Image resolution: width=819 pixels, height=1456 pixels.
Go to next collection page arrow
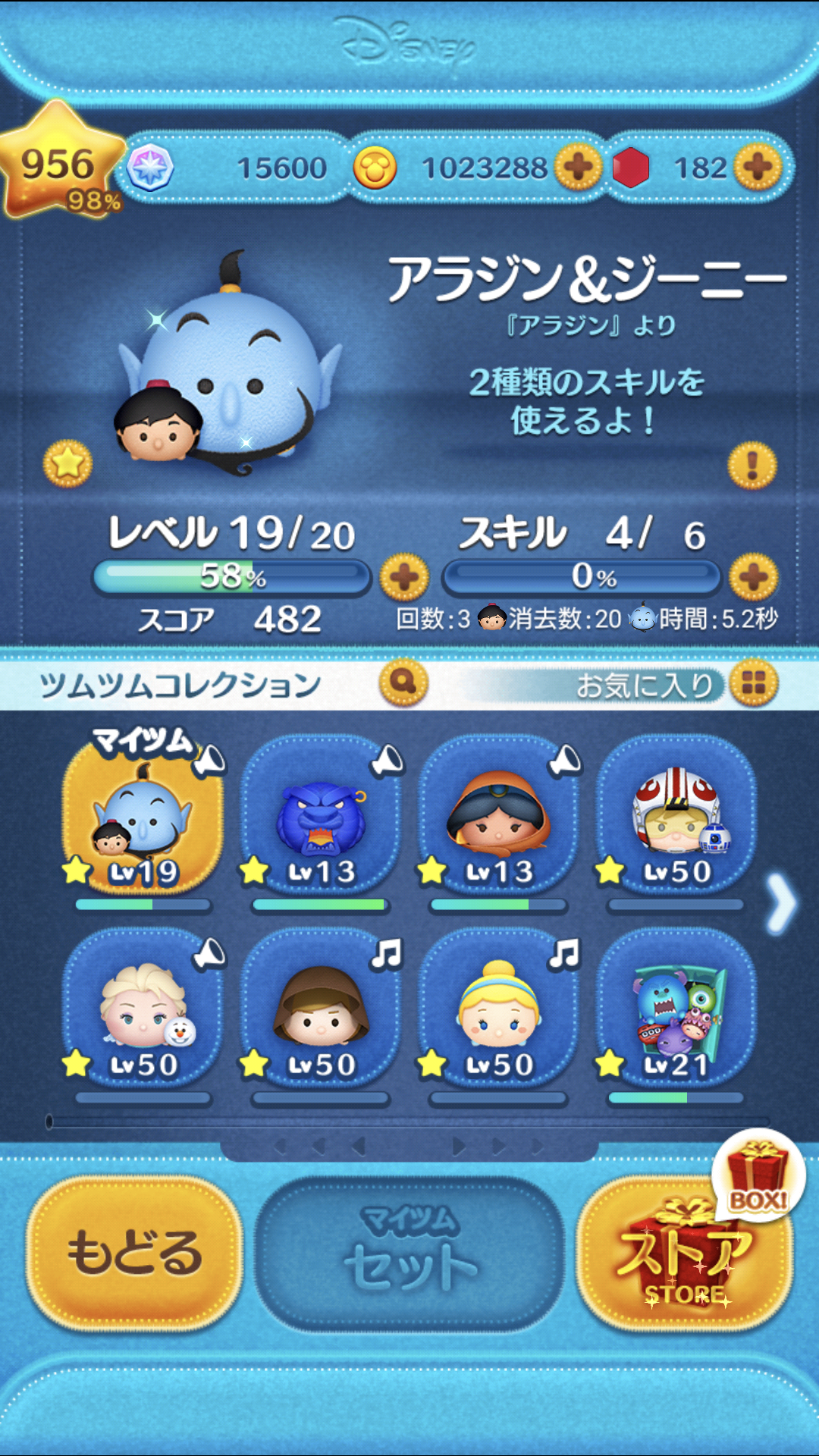point(781,902)
